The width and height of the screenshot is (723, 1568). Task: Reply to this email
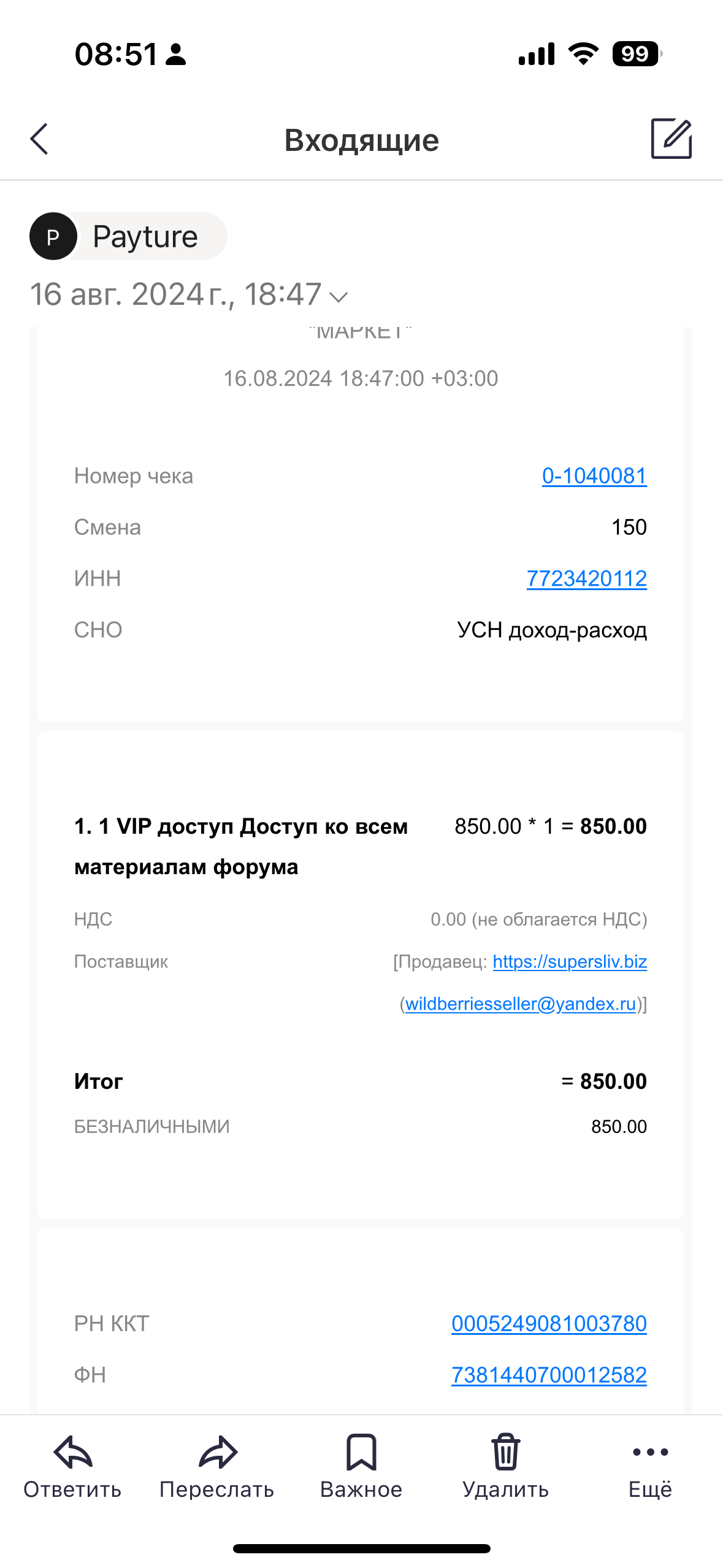(72, 1467)
